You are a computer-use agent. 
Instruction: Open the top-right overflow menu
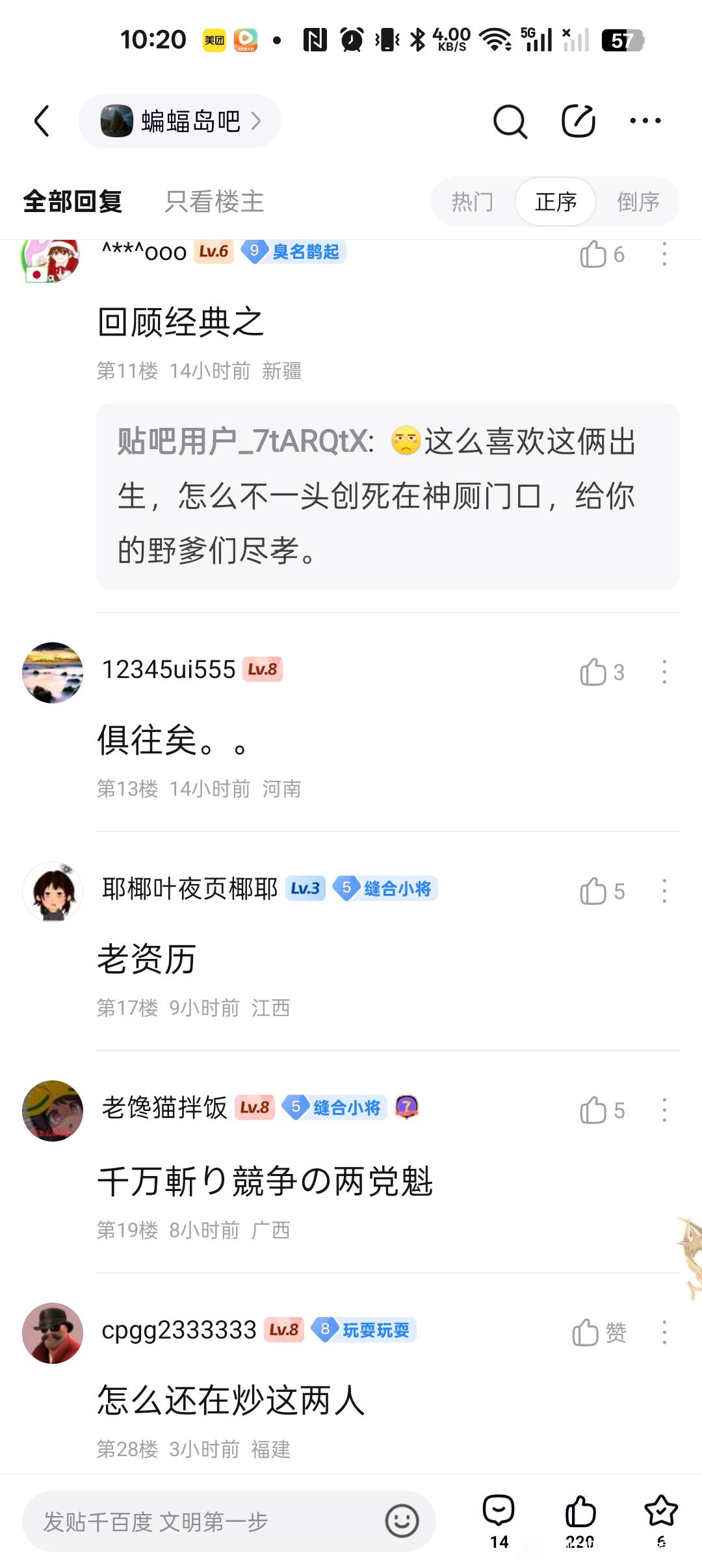coord(645,121)
